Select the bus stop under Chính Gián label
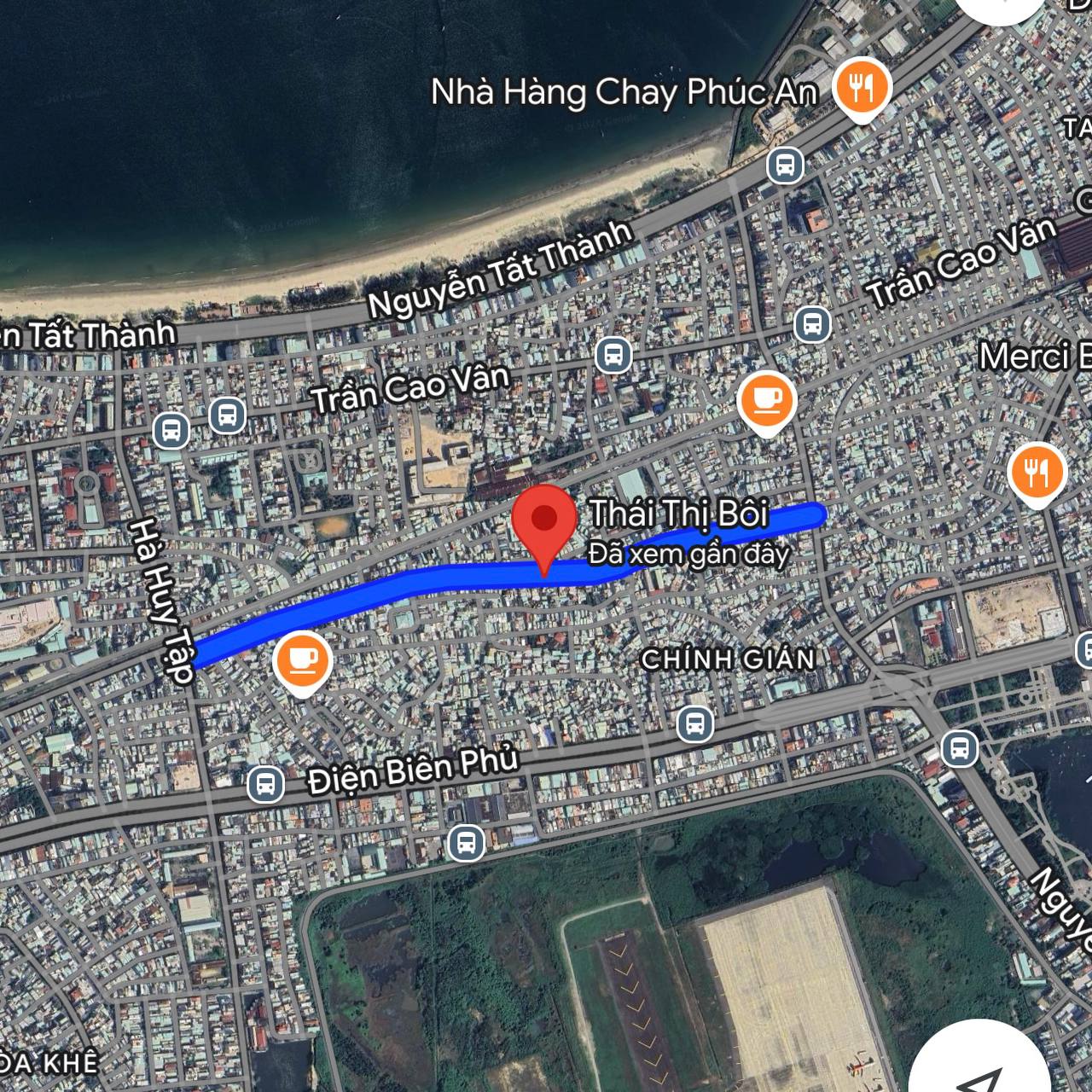The width and height of the screenshot is (1092, 1092). coord(695,724)
